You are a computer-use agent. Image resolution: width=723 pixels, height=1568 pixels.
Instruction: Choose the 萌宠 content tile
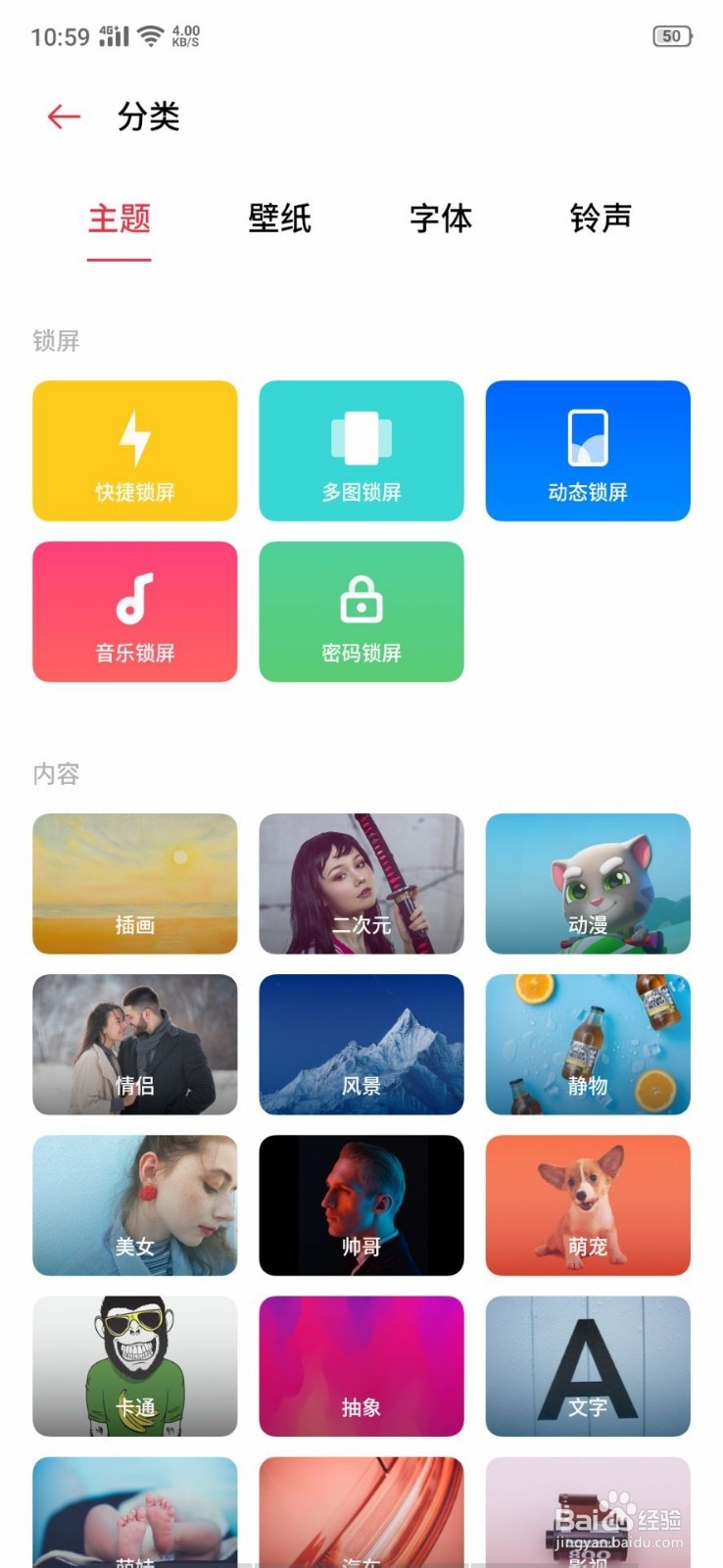(588, 1205)
